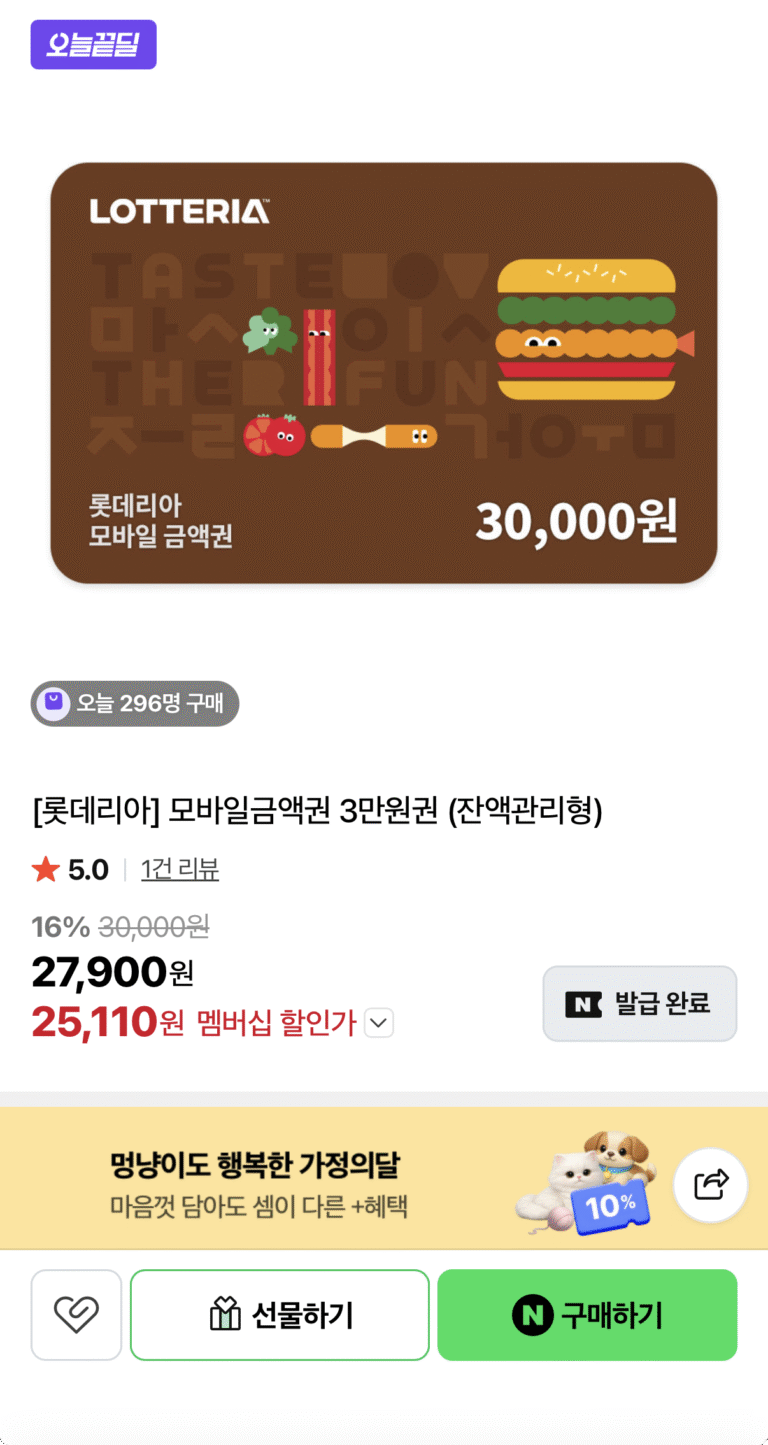
Task: Share this product via the share icon
Action: [710, 1185]
